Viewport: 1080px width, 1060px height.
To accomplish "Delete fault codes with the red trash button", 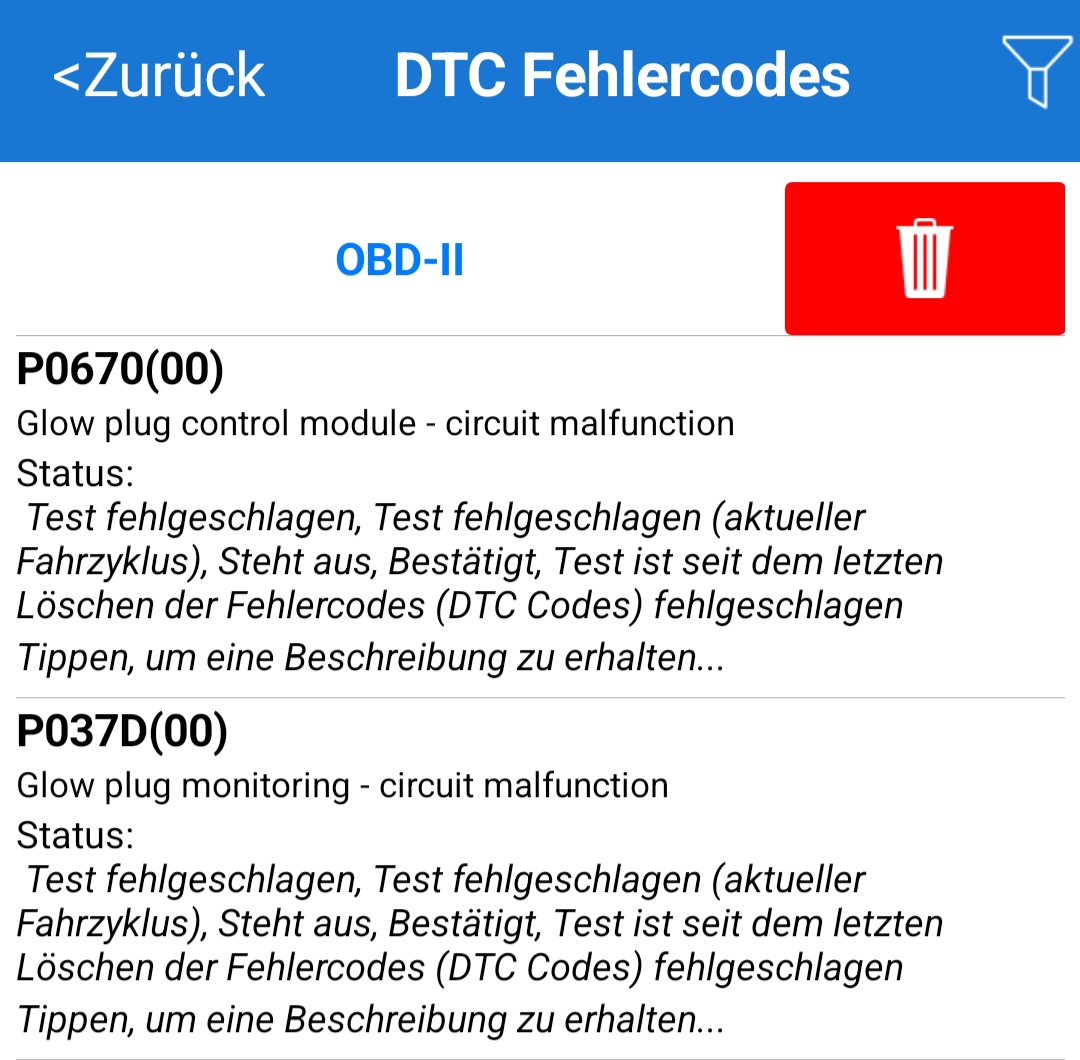I will coord(925,259).
